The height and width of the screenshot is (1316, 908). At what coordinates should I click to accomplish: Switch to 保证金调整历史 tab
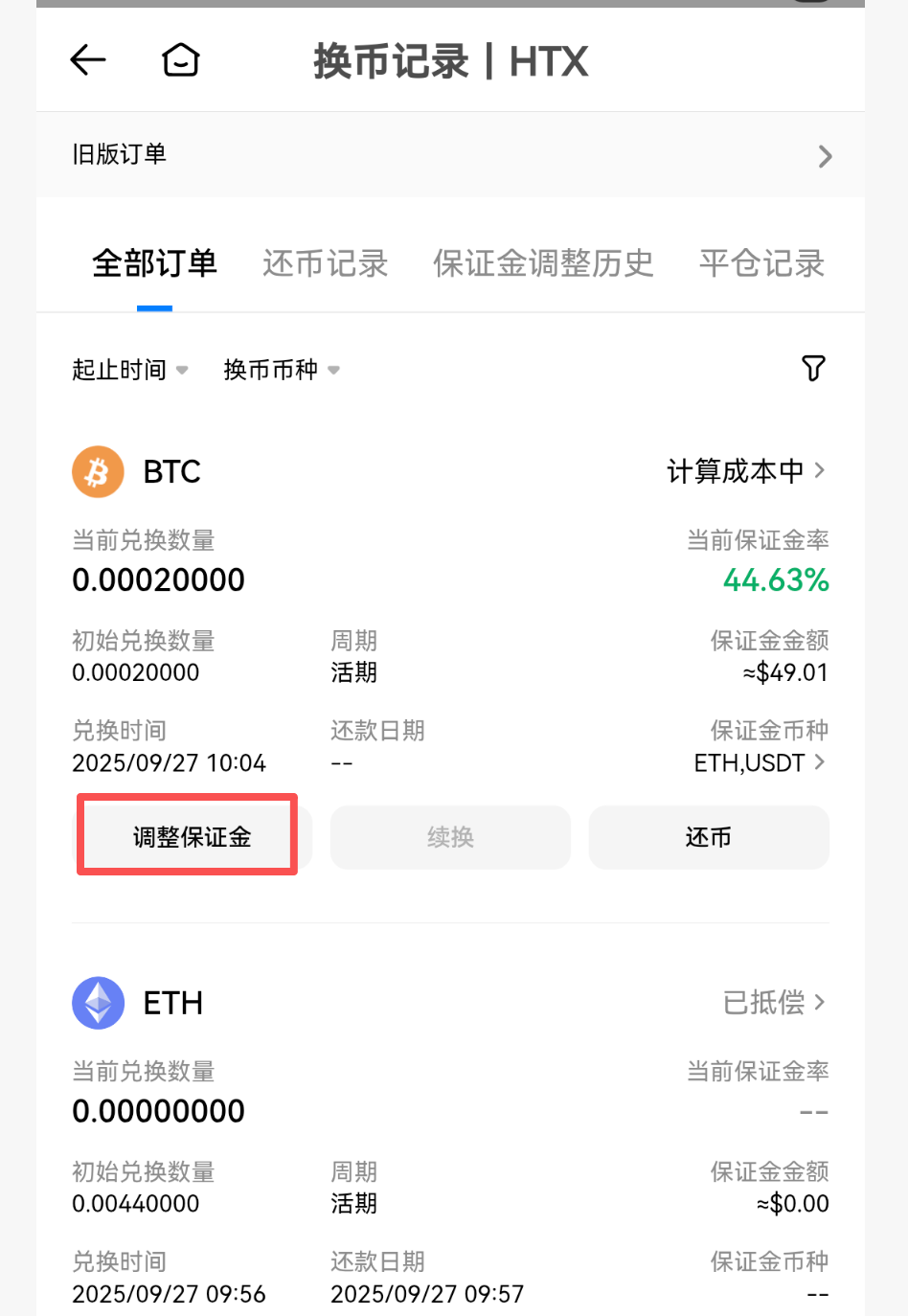click(x=543, y=263)
